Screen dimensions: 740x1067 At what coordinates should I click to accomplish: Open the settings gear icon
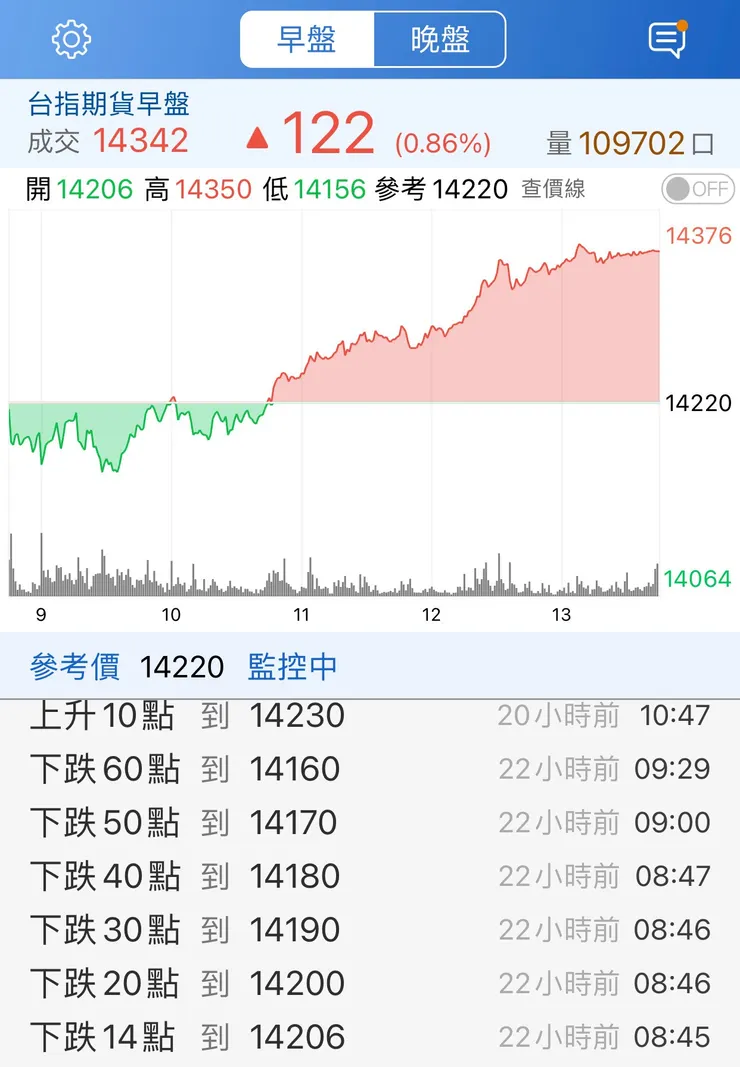click(x=69, y=40)
